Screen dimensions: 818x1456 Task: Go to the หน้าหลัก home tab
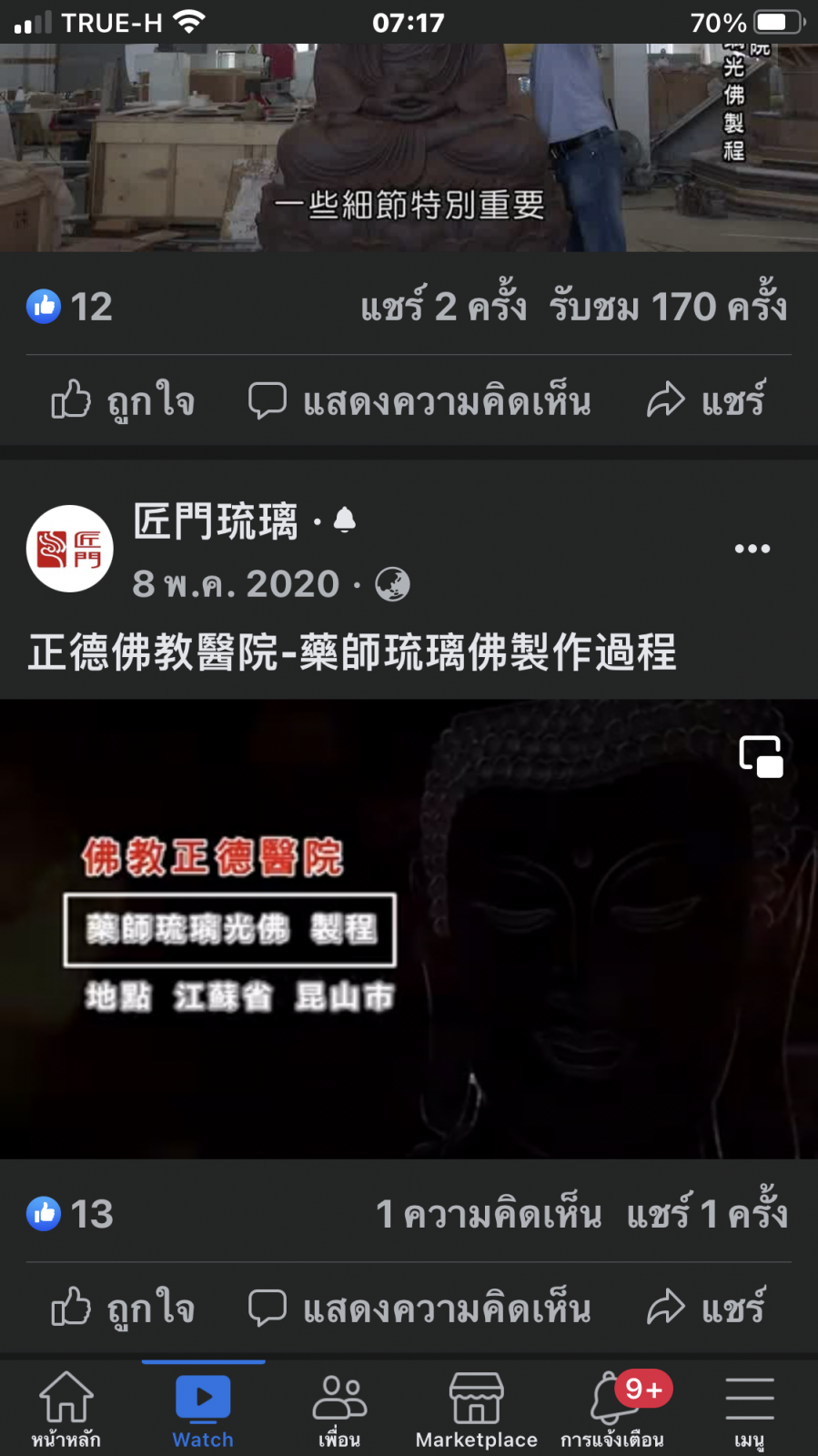(x=66, y=1408)
